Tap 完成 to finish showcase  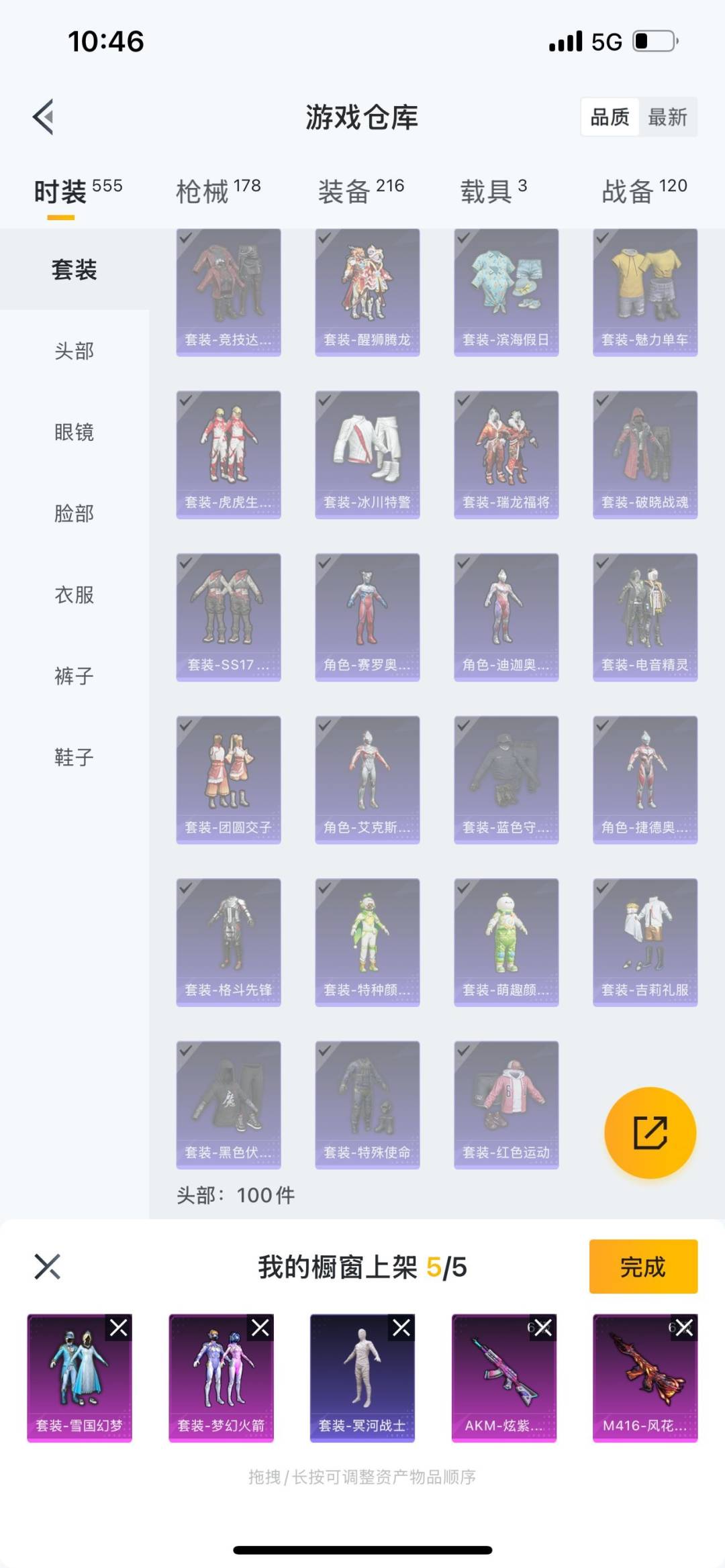(643, 1267)
